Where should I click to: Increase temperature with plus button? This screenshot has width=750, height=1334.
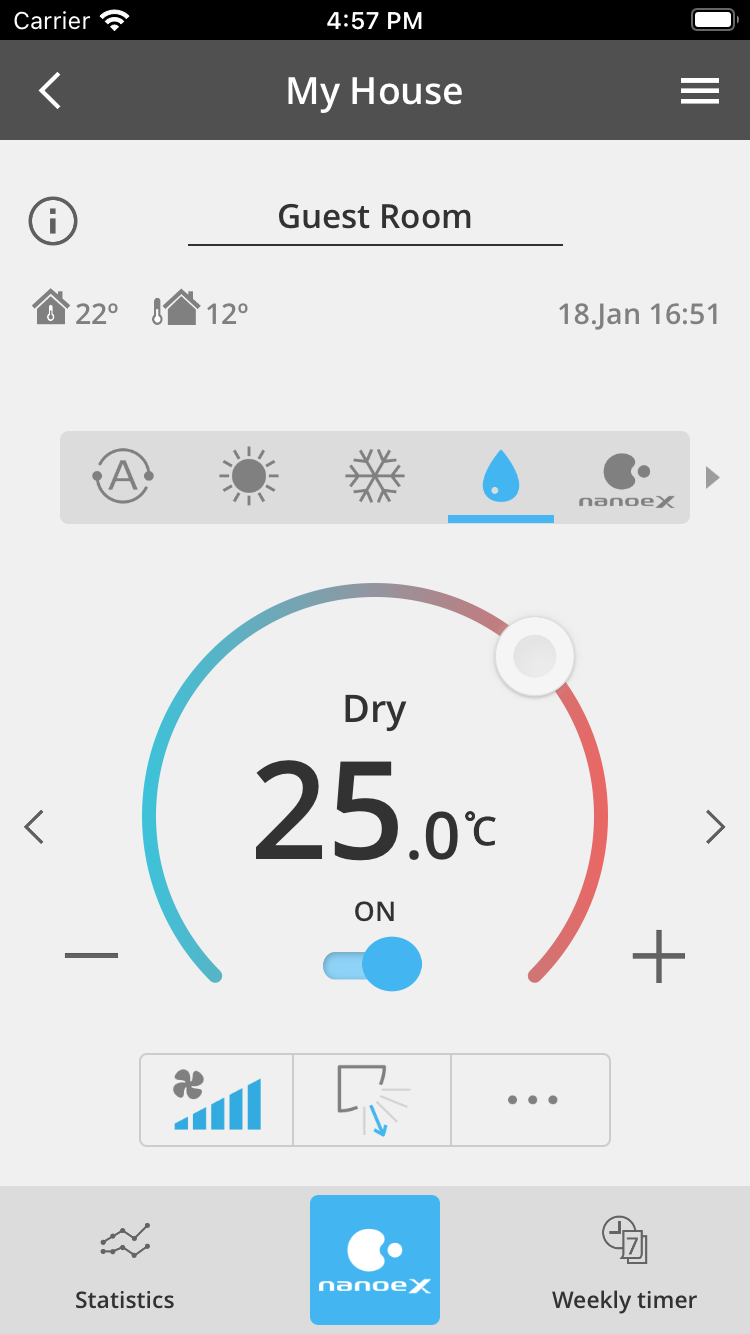[x=659, y=956]
